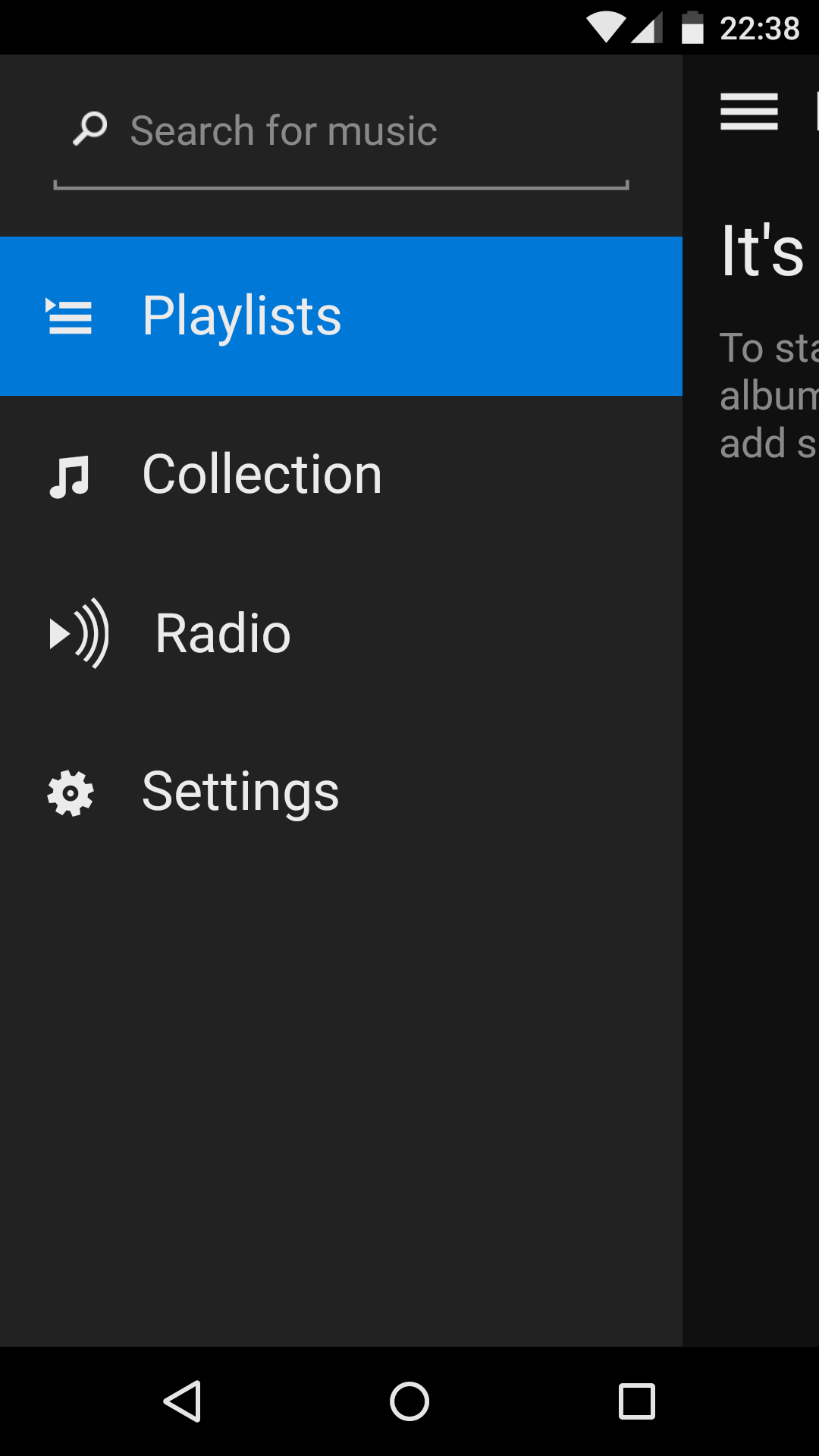
Task: Tap the system back button
Action: tap(183, 1401)
